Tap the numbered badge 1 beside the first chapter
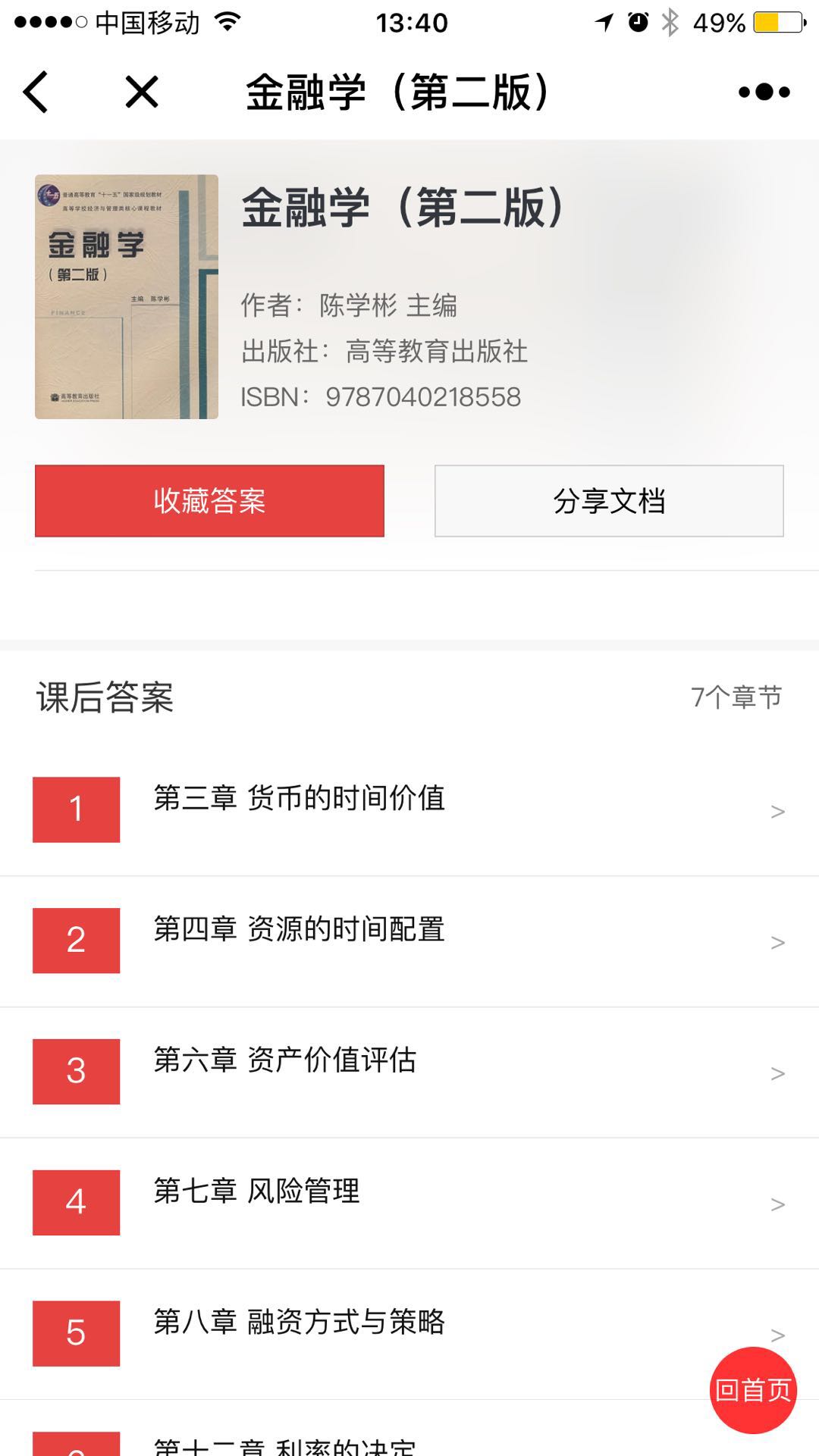Screen dimensions: 819x1456 coord(75,809)
